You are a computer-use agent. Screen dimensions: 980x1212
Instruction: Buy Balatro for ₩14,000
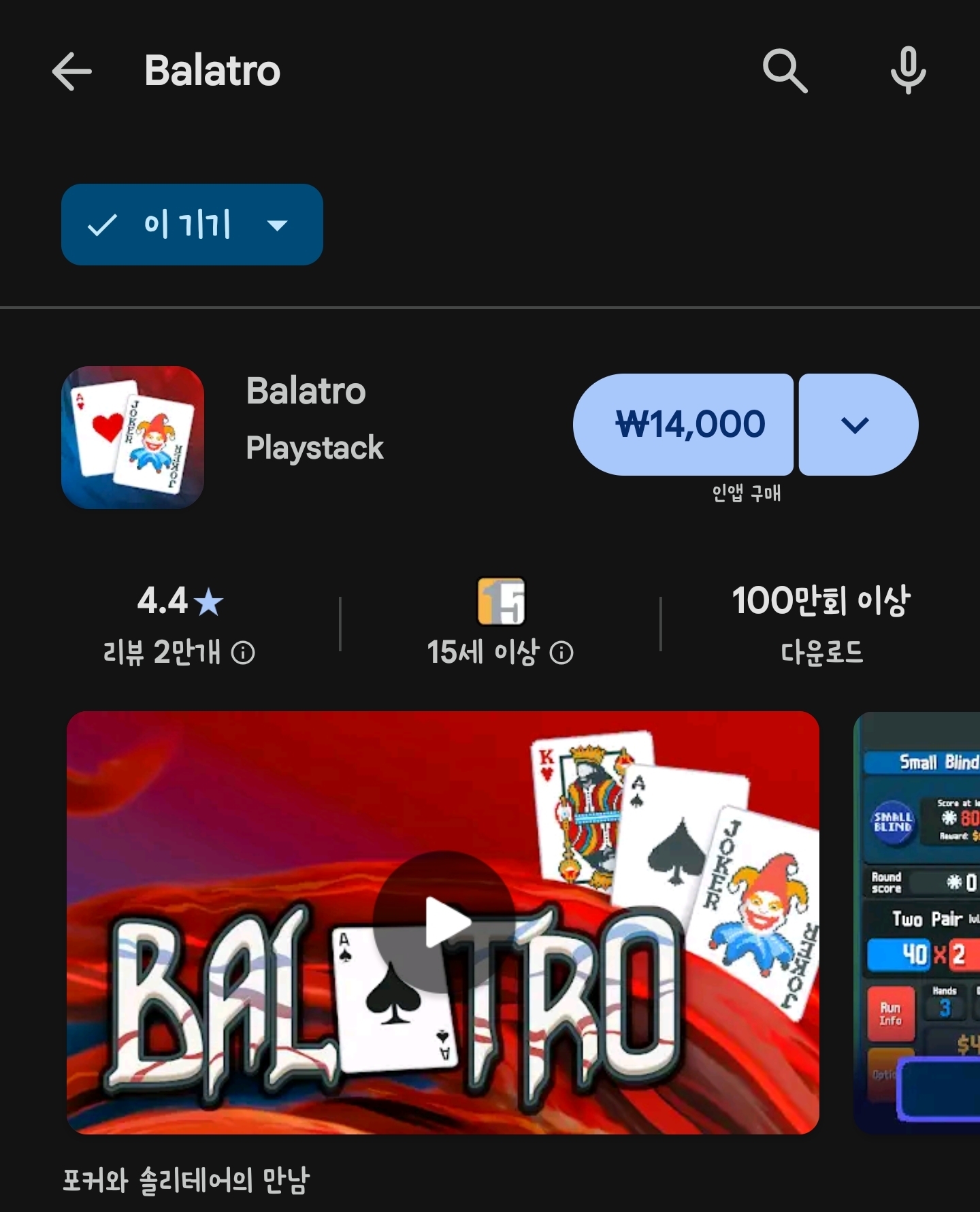point(684,424)
